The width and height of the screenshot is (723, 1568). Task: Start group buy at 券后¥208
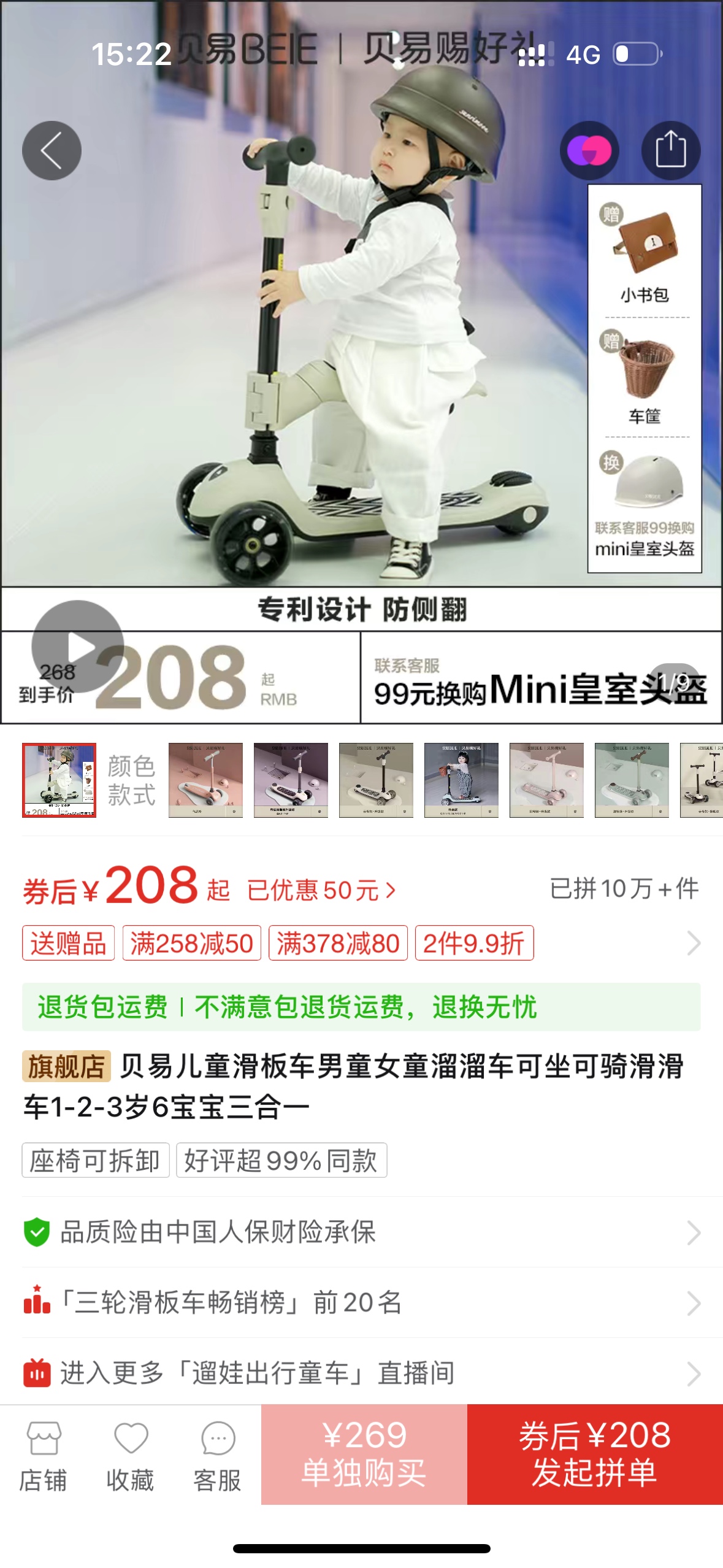pyautogui.click(x=595, y=1454)
